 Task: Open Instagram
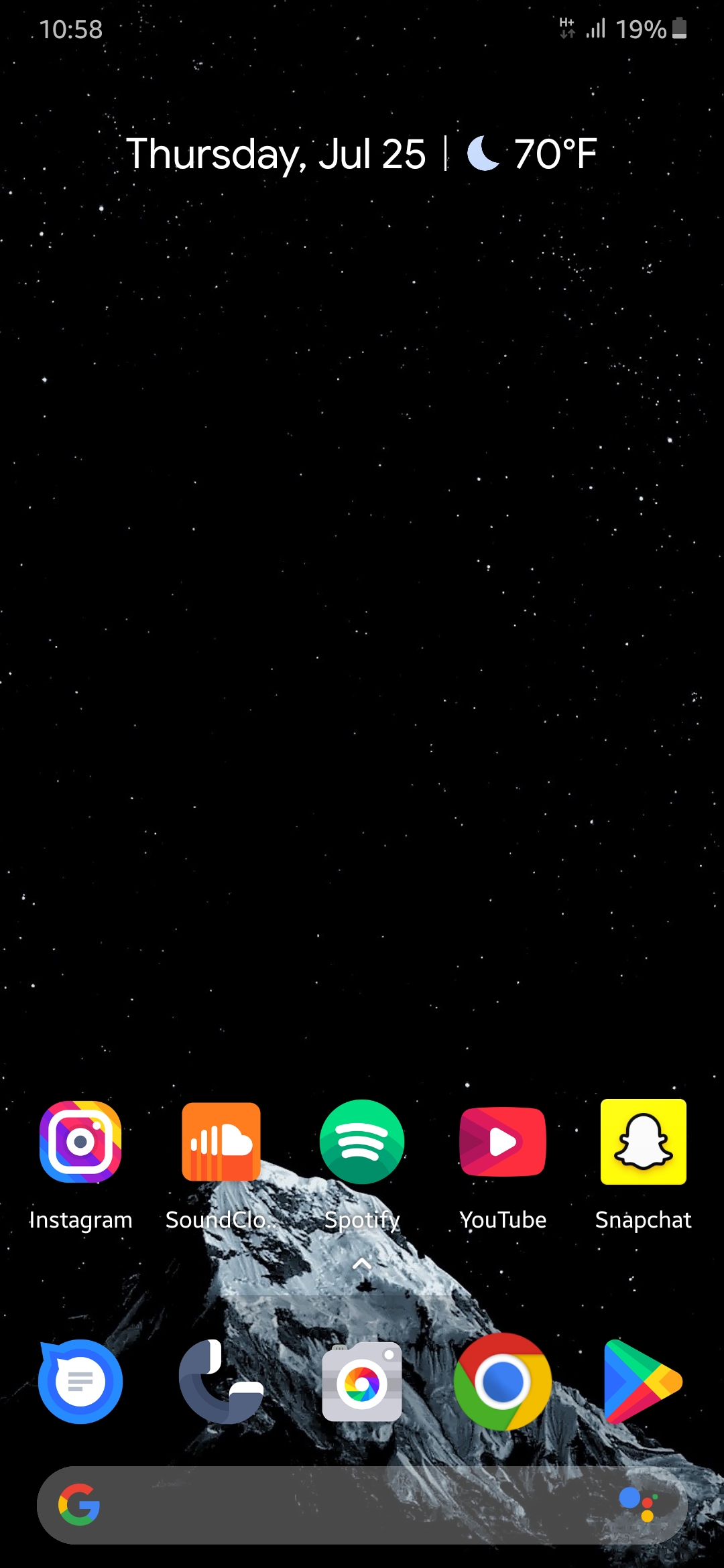[80, 1141]
